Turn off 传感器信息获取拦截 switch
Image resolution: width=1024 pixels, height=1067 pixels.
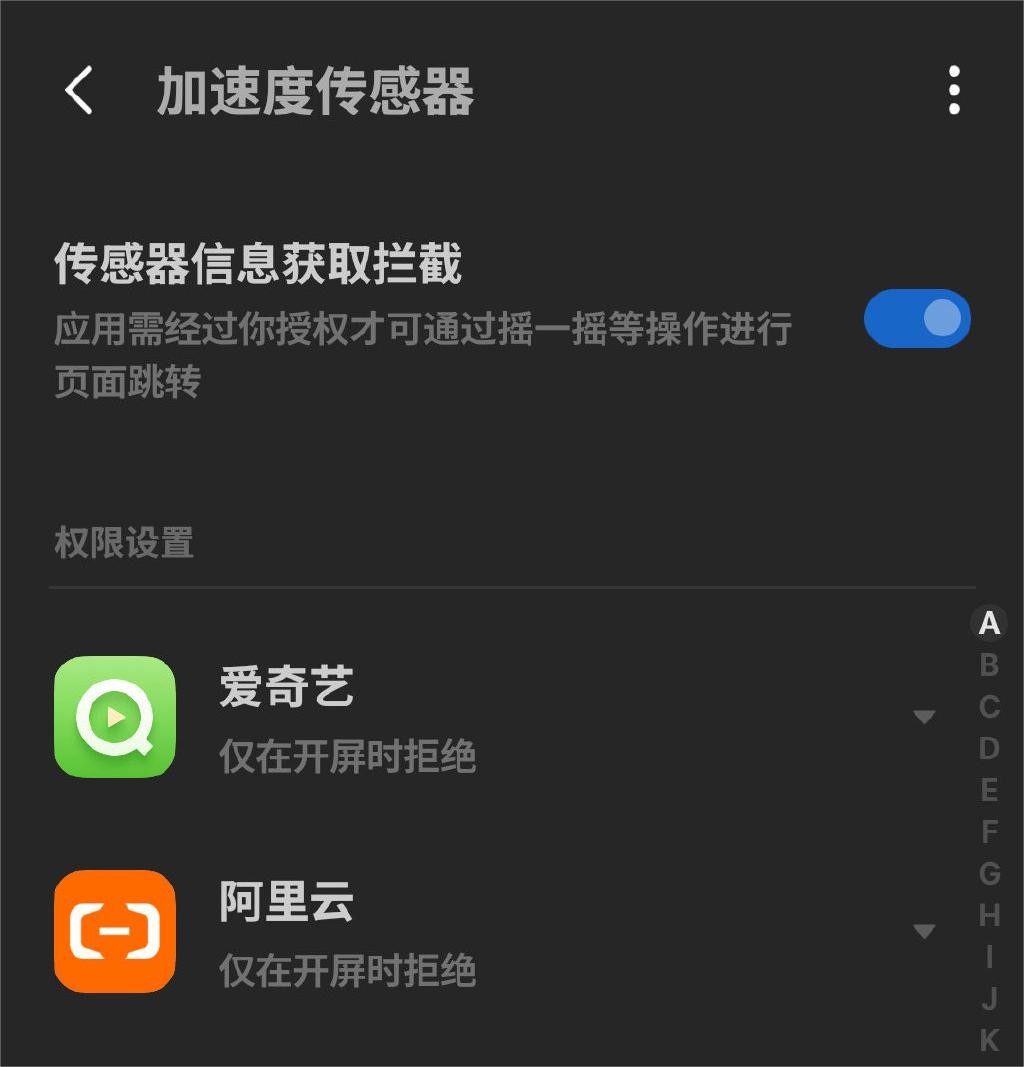(917, 319)
